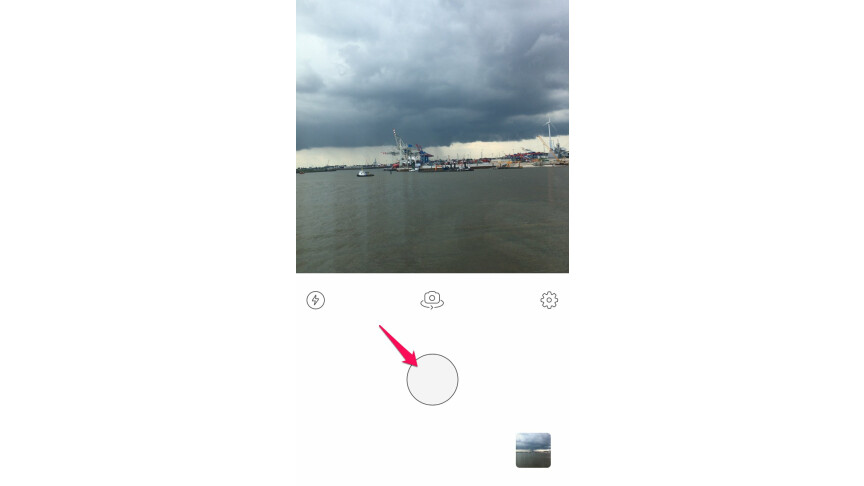Open the camera settings gear
The height and width of the screenshot is (486, 864).
pyautogui.click(x=549, y=300)
